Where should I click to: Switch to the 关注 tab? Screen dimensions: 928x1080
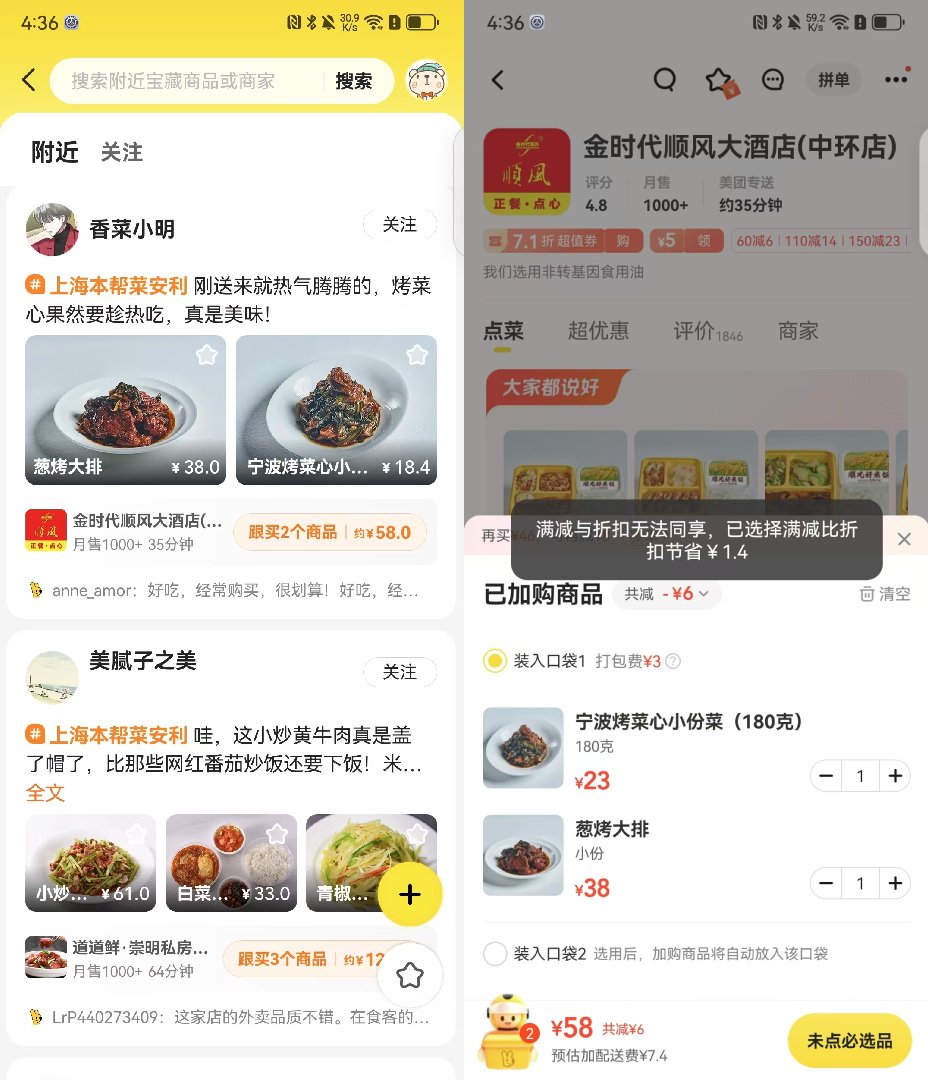tap(122, 152)
